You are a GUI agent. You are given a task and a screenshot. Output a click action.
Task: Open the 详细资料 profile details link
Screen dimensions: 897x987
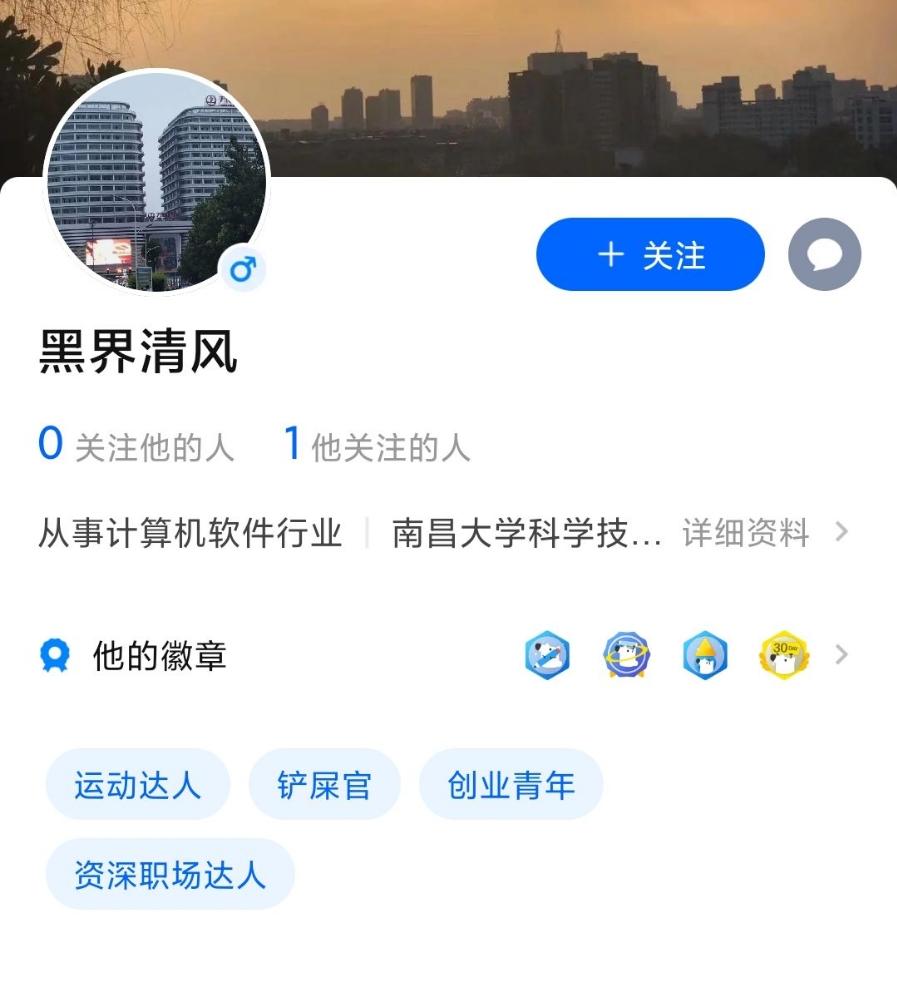pyautogui.click(x=743, y=533)
